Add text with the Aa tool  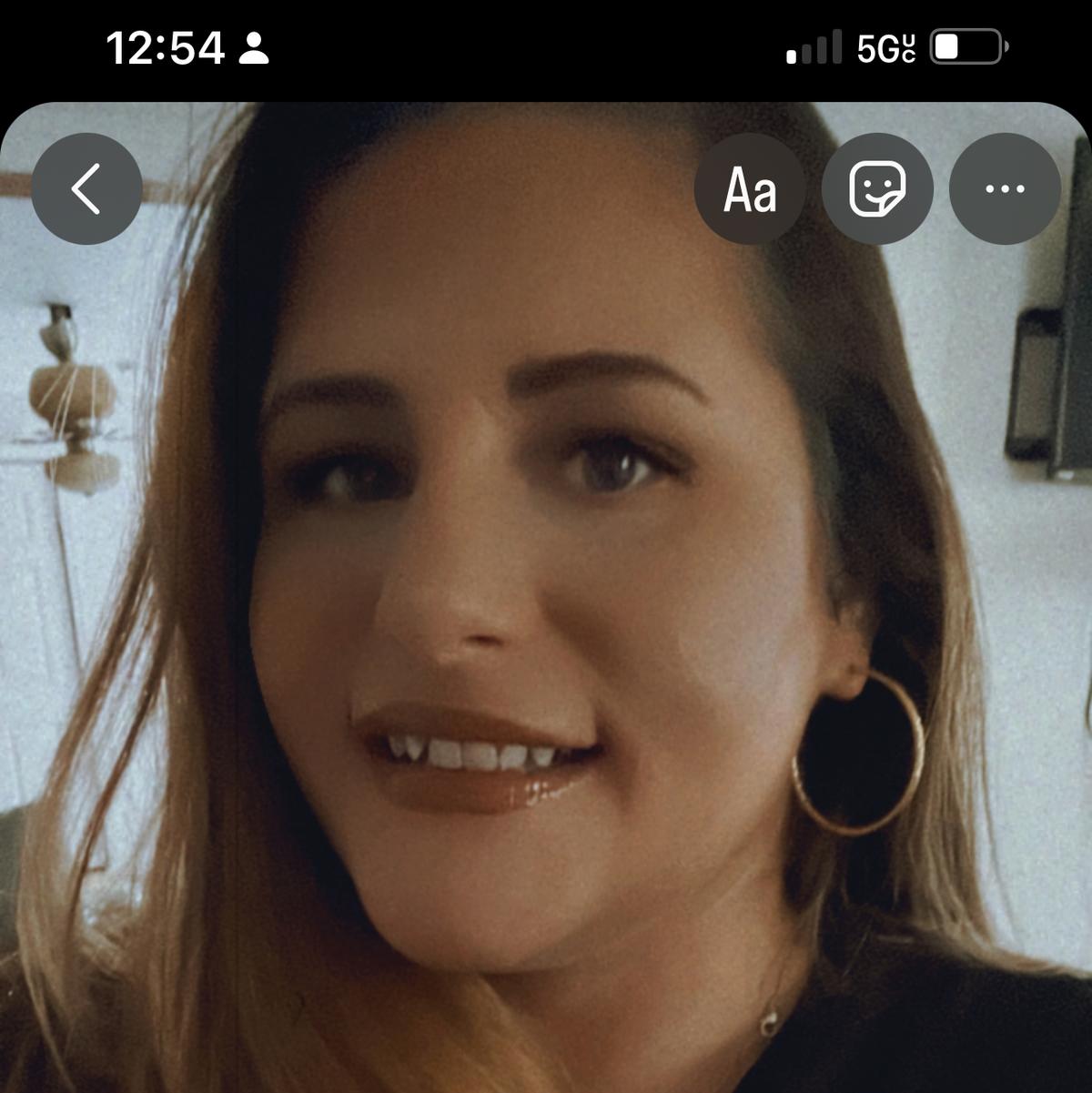click(x=750, y=189)
